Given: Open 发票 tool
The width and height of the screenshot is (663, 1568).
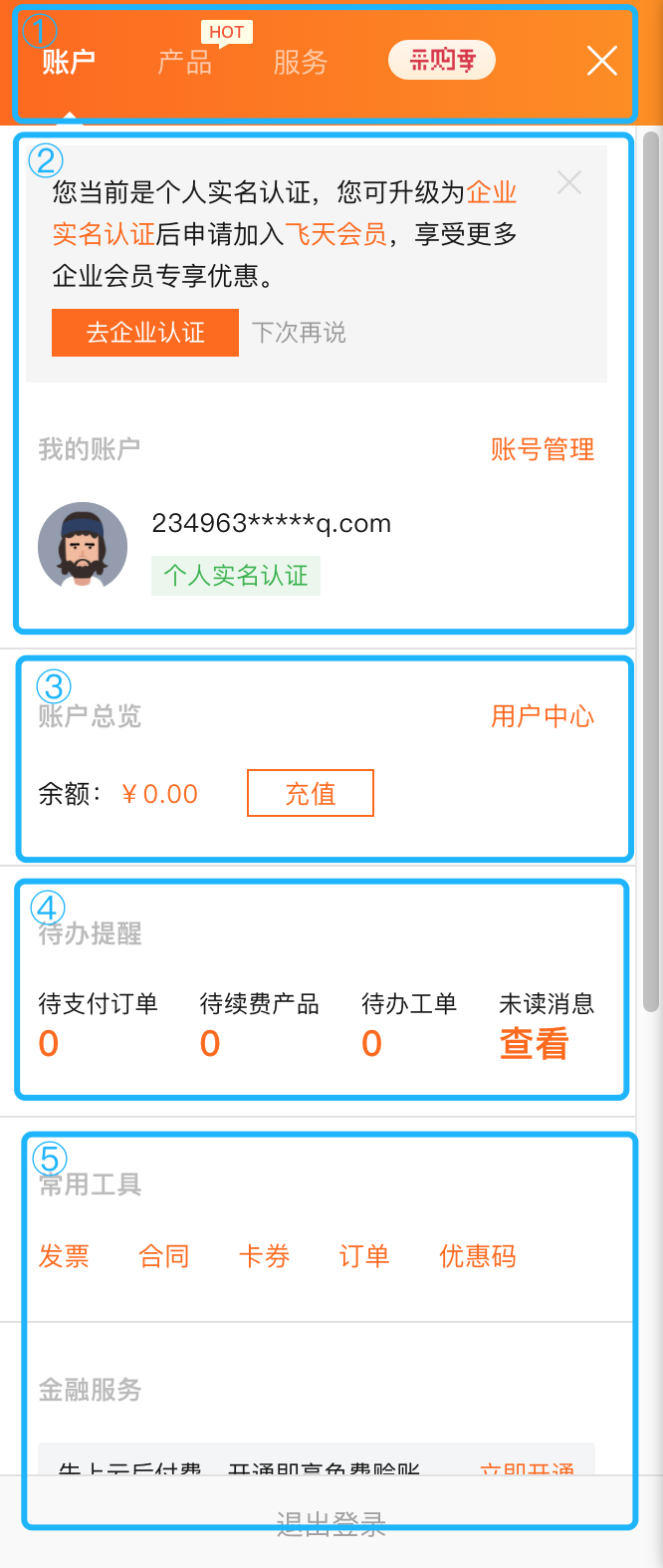Looking at the screenshot, I should (64, 1256).
